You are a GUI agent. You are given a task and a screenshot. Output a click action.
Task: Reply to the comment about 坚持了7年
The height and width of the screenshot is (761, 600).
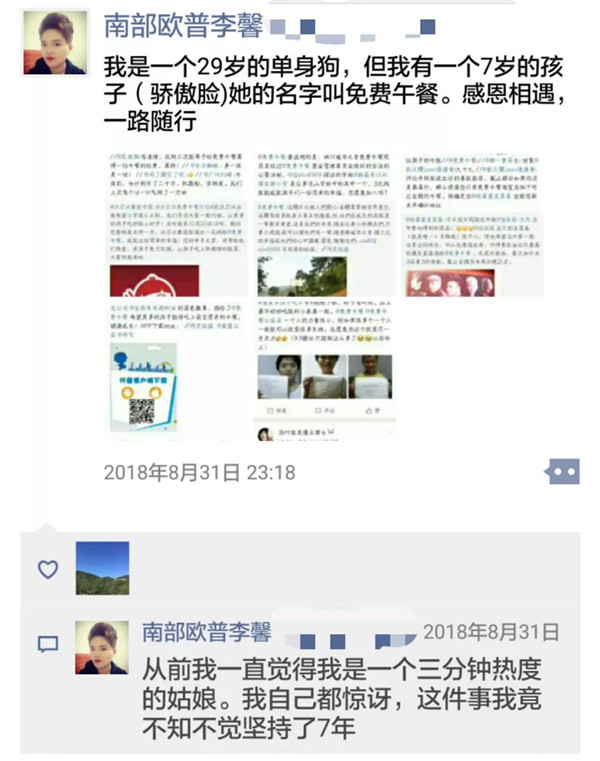tap(340, 702)
